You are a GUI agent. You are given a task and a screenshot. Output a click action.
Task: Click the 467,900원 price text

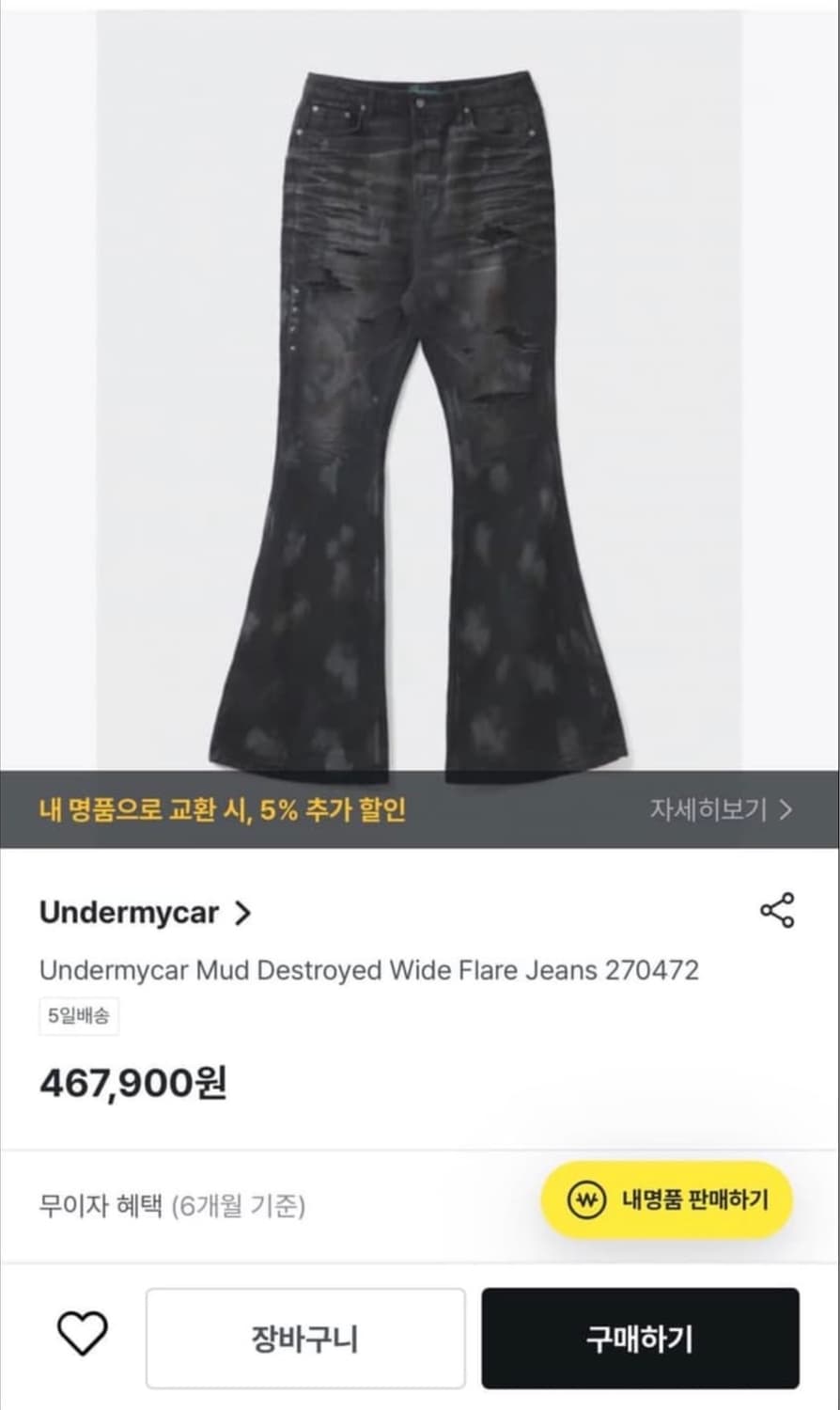pyautogui.click(x=134, y=1085)
